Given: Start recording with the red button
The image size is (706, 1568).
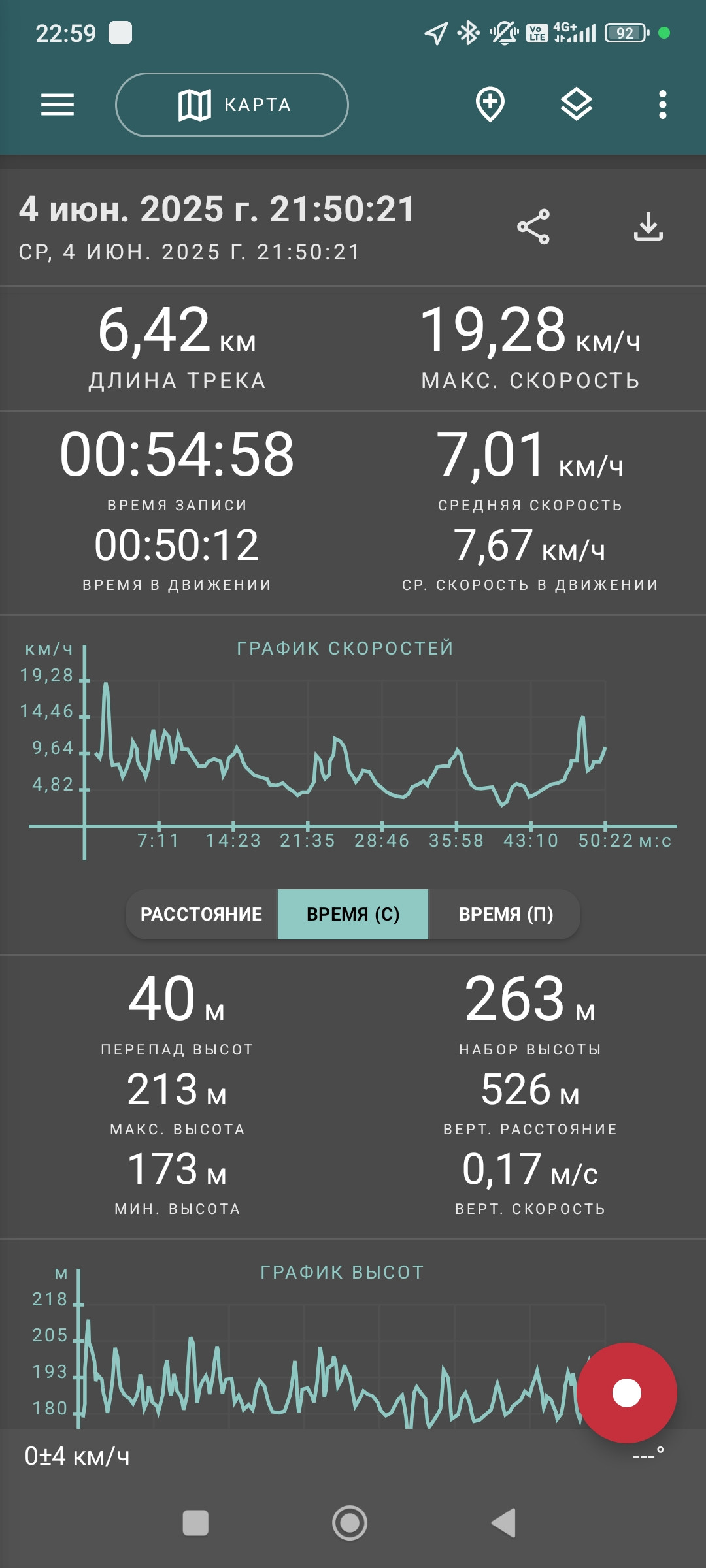Looking at the screenshot, I should (x=627, y=1393).
